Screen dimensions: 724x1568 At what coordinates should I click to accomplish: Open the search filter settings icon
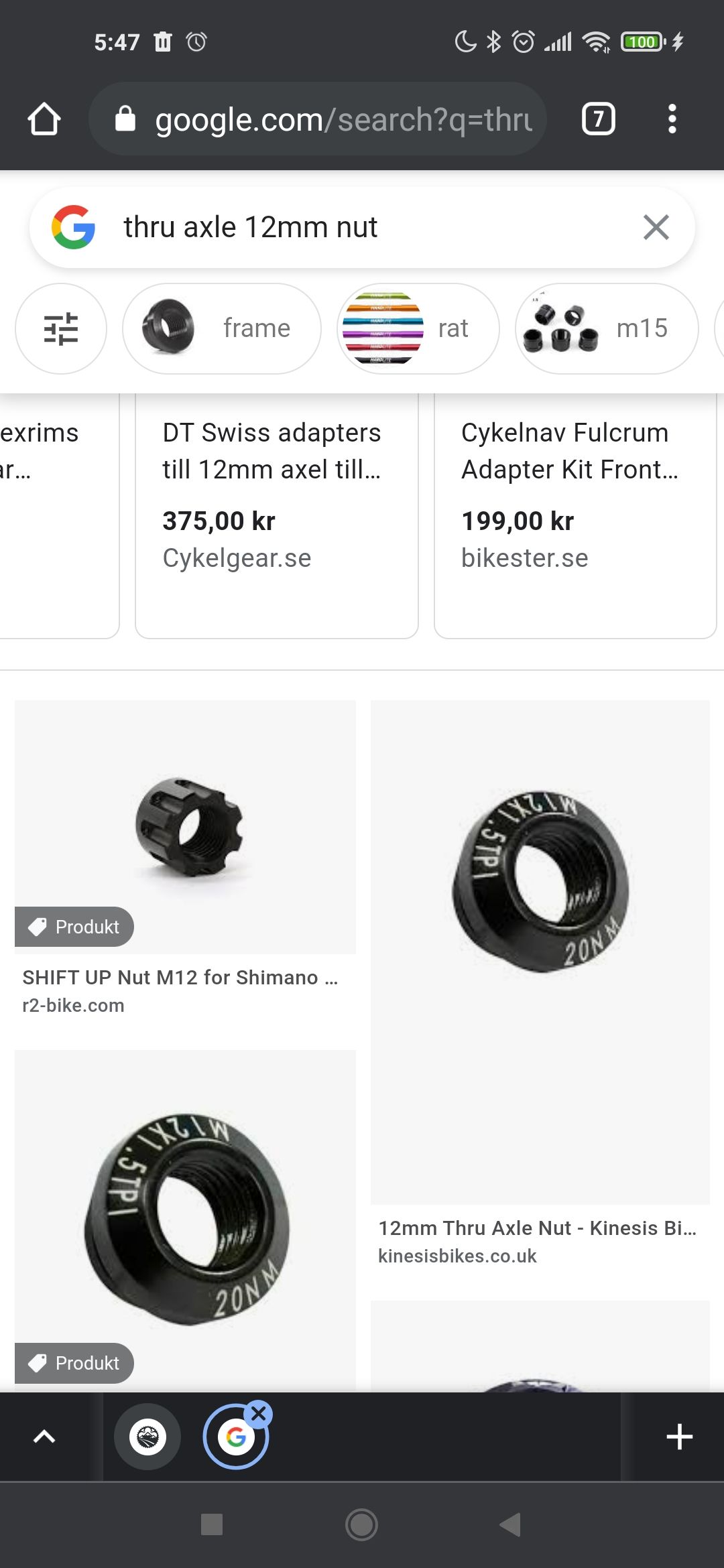(x=61, y=328)
